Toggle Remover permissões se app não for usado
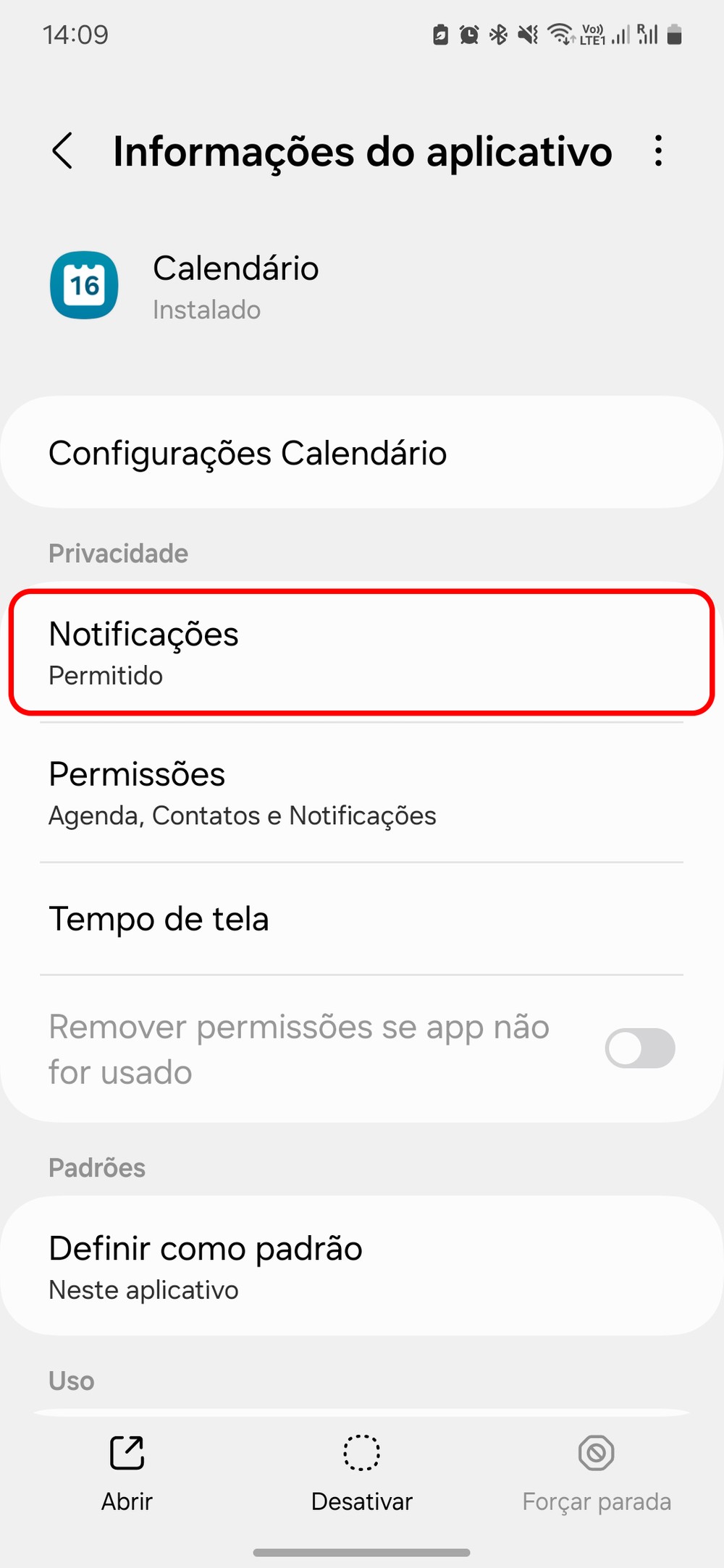 [639, 1048]
